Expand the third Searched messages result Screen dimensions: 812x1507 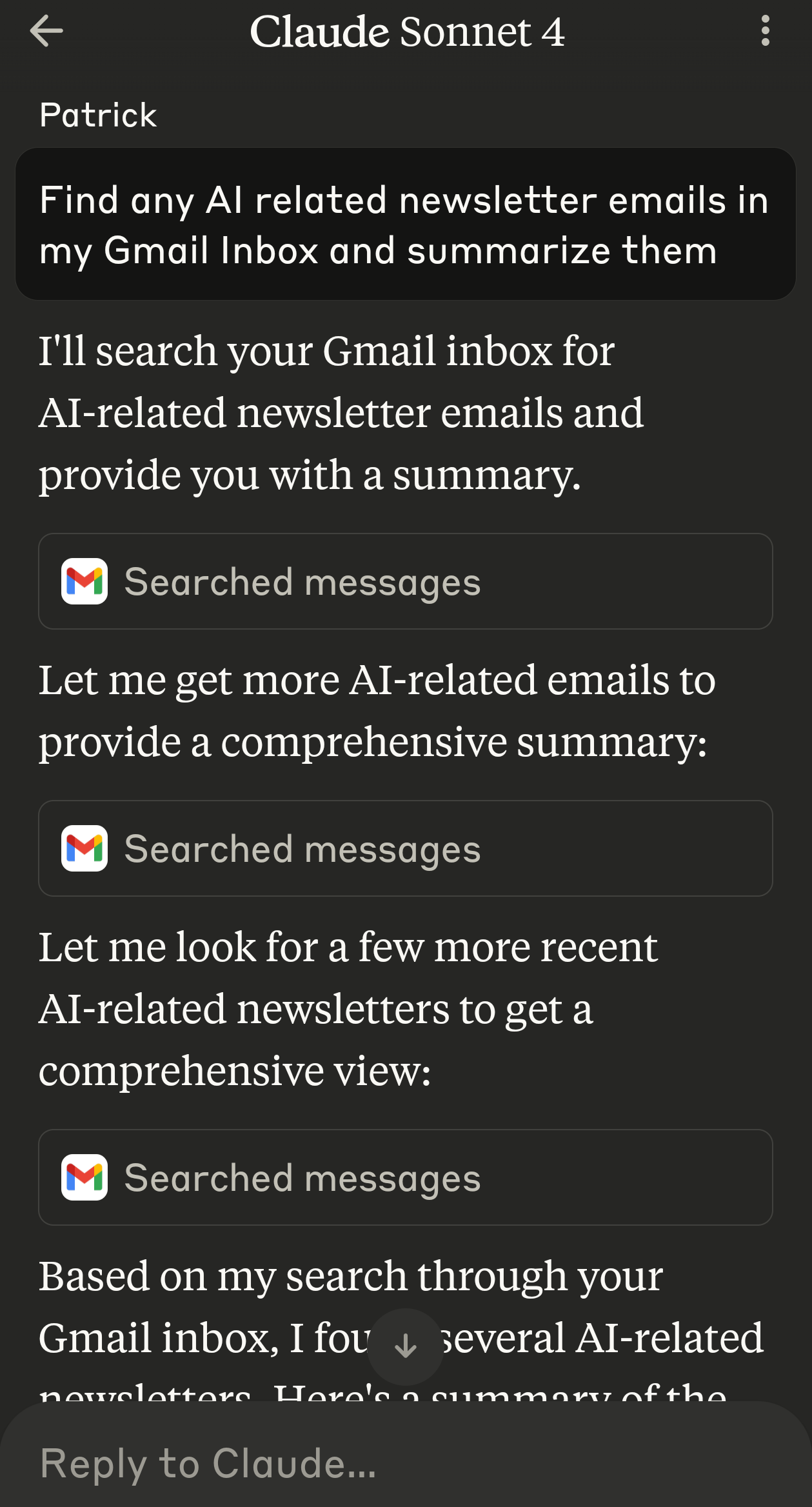(x=405, y=1179)
